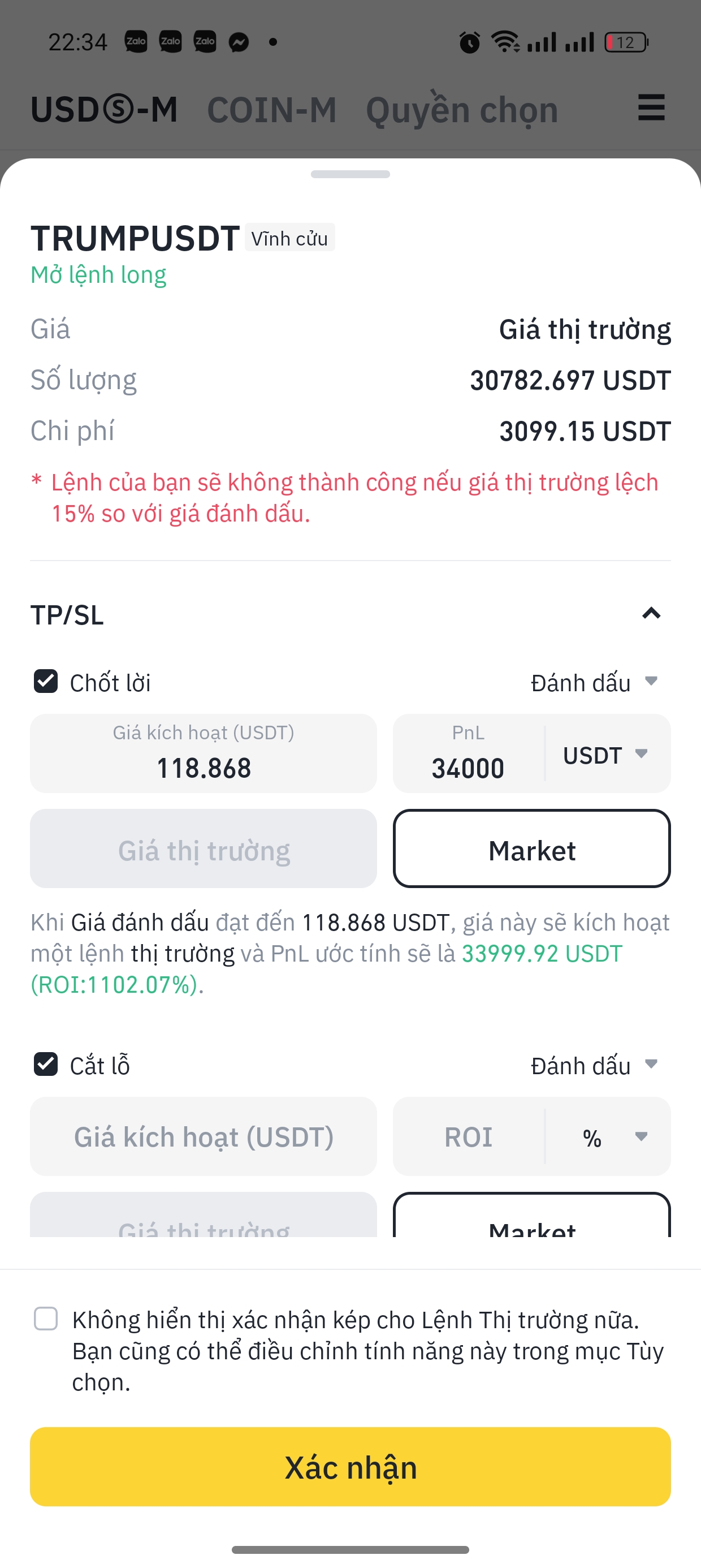Viewport: 701px width, 1568px height.
Task: Enter stop-loss trigger price in Cắt lỗ
Action: click(204, 1136)
